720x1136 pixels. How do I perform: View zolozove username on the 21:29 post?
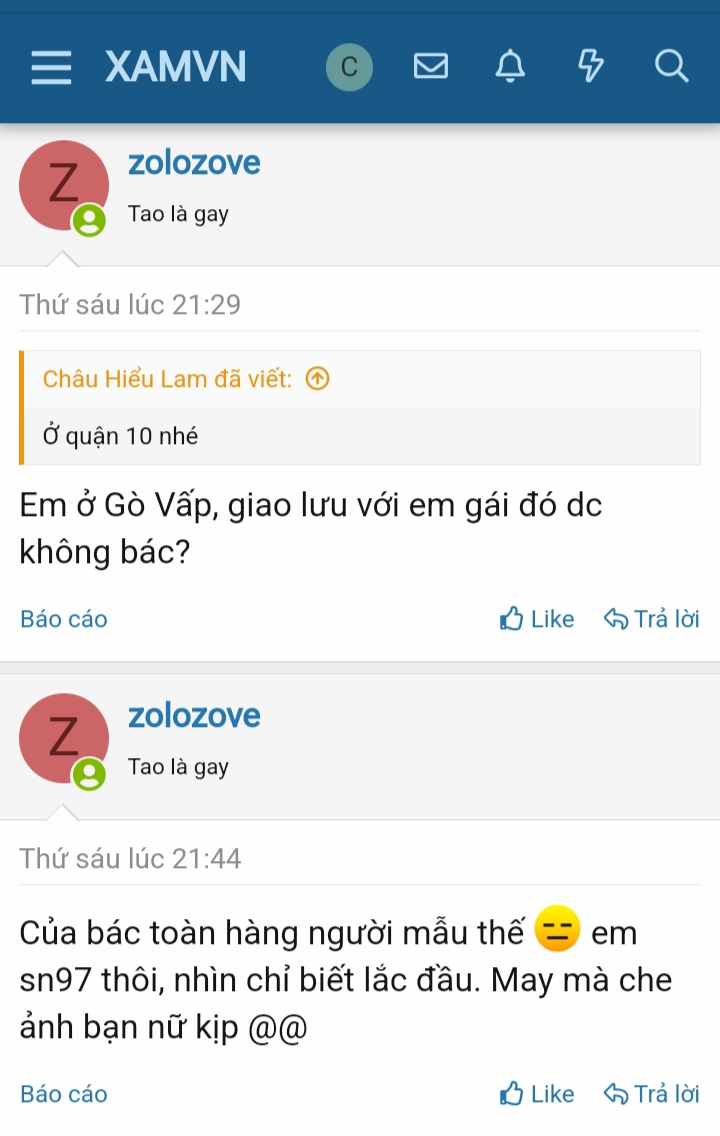coord(194,162)
